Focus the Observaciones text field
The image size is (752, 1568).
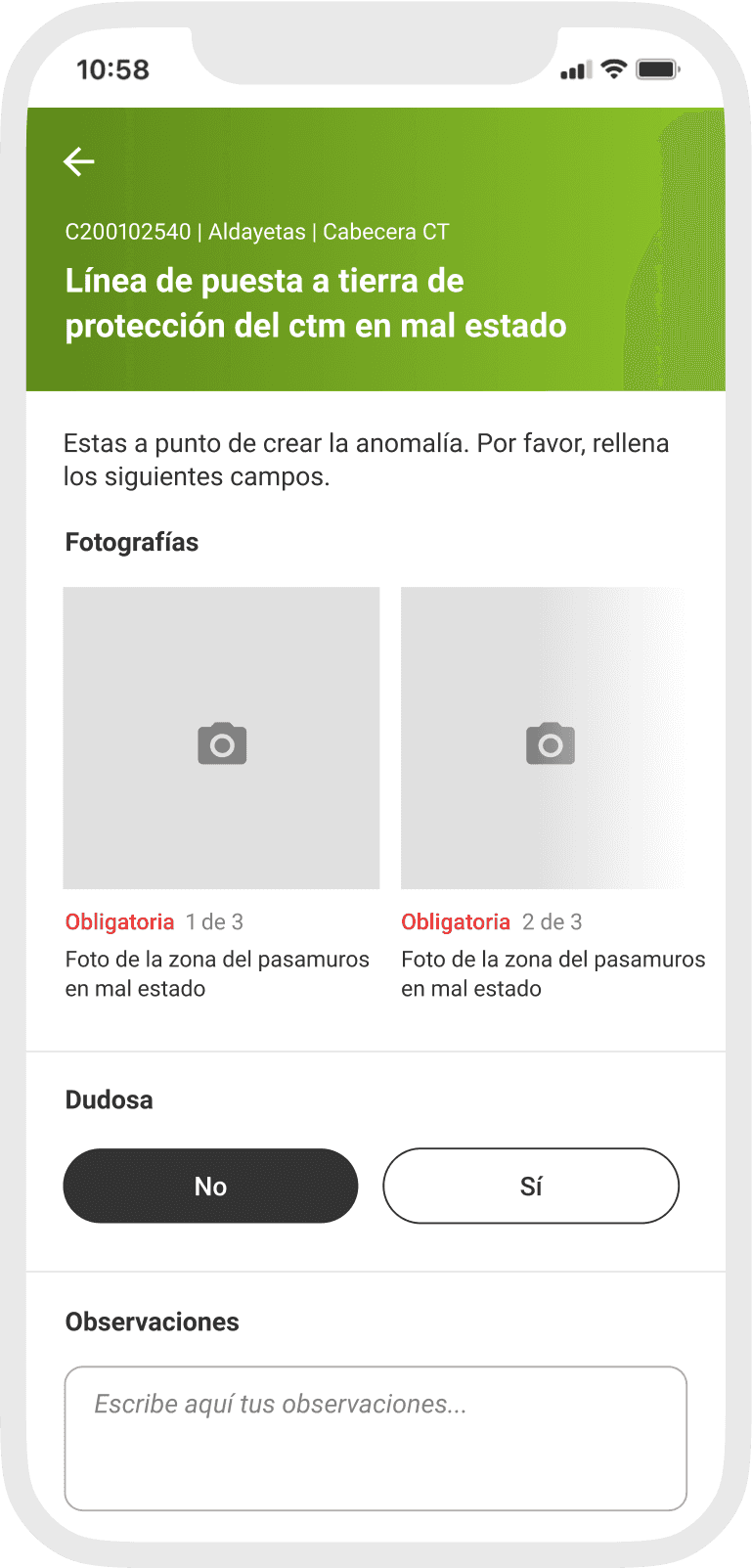(x=376, y=1438)
